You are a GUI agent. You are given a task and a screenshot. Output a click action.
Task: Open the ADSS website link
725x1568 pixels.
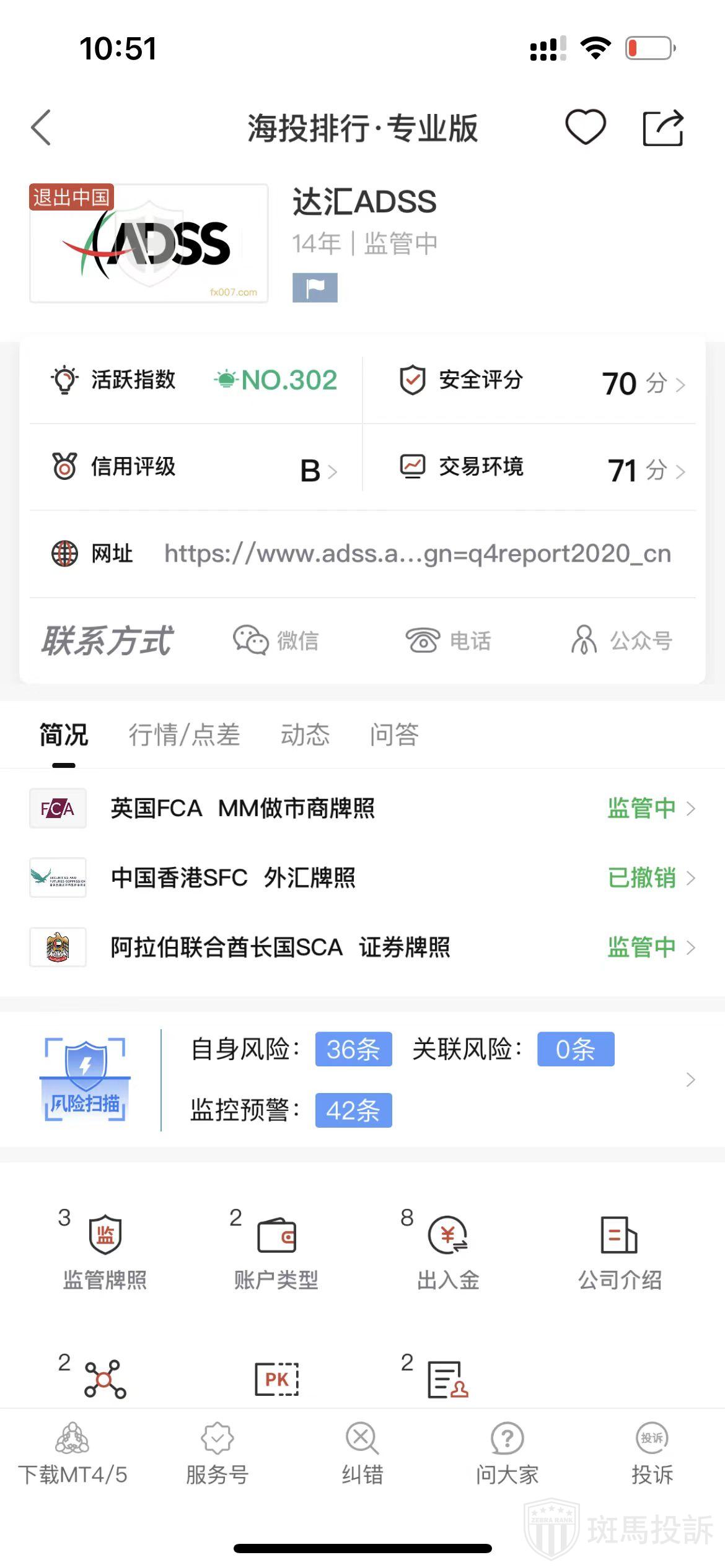[x=417, y=554]
